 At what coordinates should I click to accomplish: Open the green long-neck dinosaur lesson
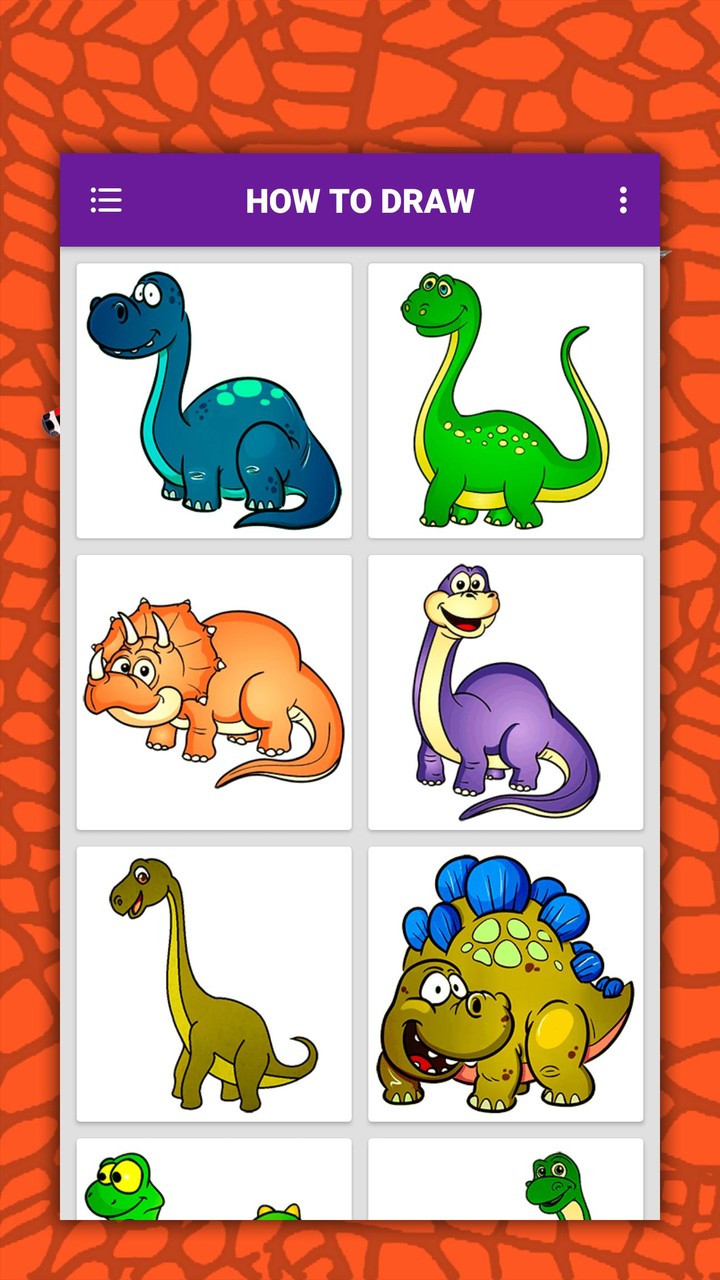(505, 399)
